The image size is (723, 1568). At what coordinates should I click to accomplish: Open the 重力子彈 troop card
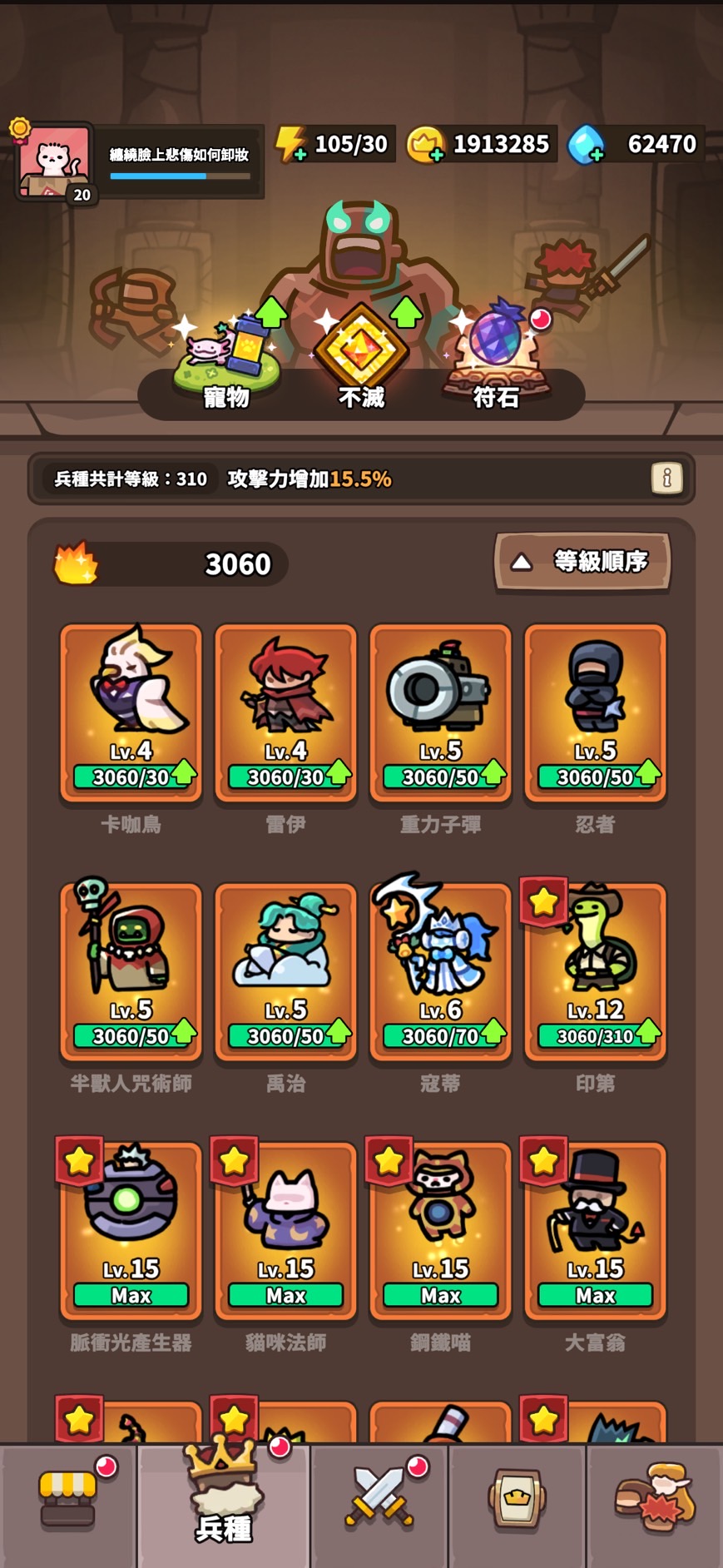tap(440, 713)
